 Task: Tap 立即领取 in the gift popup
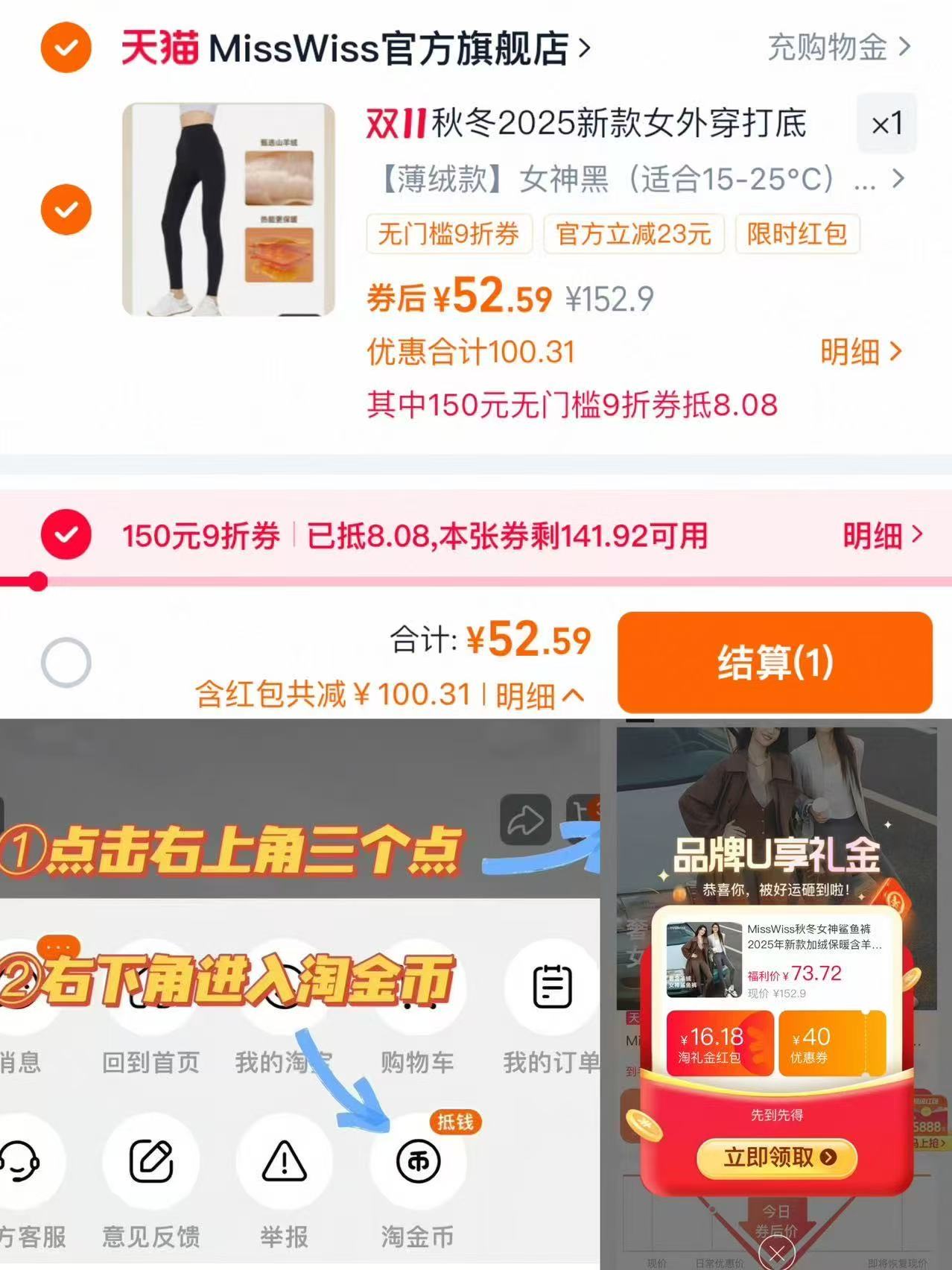(x=777, y=1159)
